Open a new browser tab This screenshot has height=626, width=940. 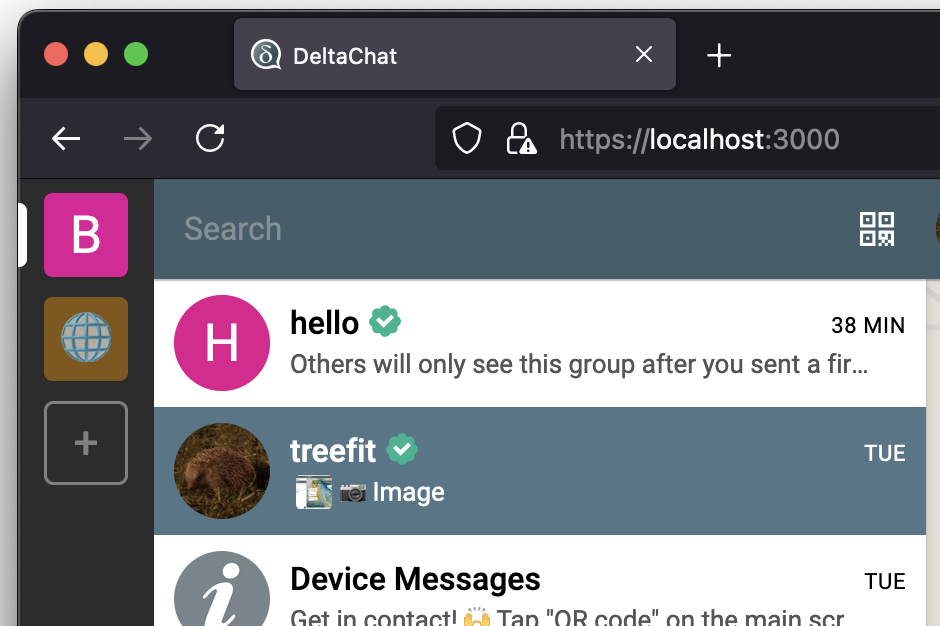point(719,55)
